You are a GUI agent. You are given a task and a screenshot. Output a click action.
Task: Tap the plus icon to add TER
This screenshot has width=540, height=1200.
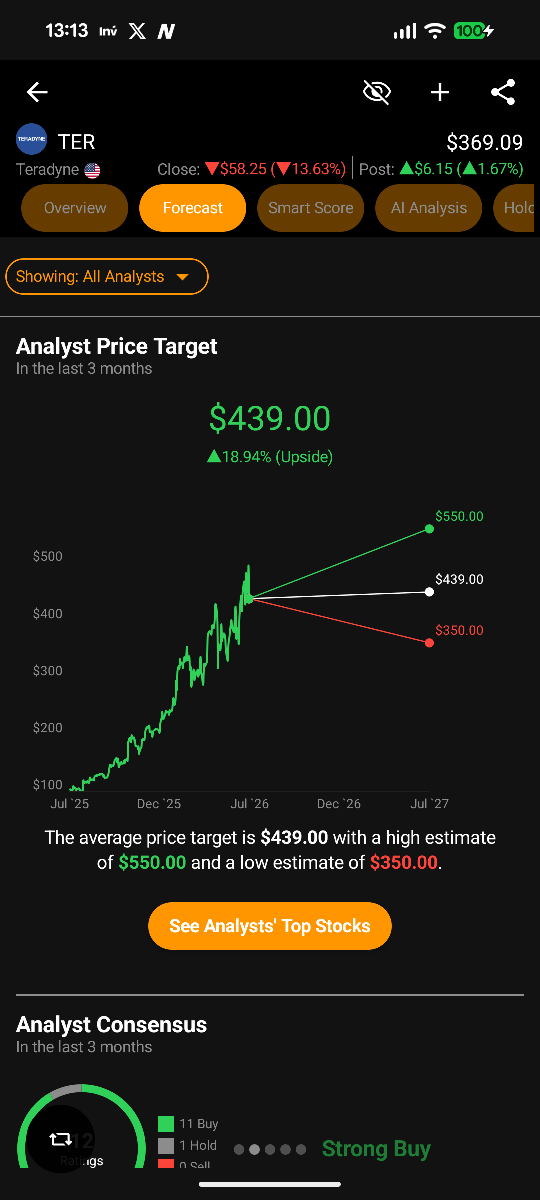click(x=440, y=93)
